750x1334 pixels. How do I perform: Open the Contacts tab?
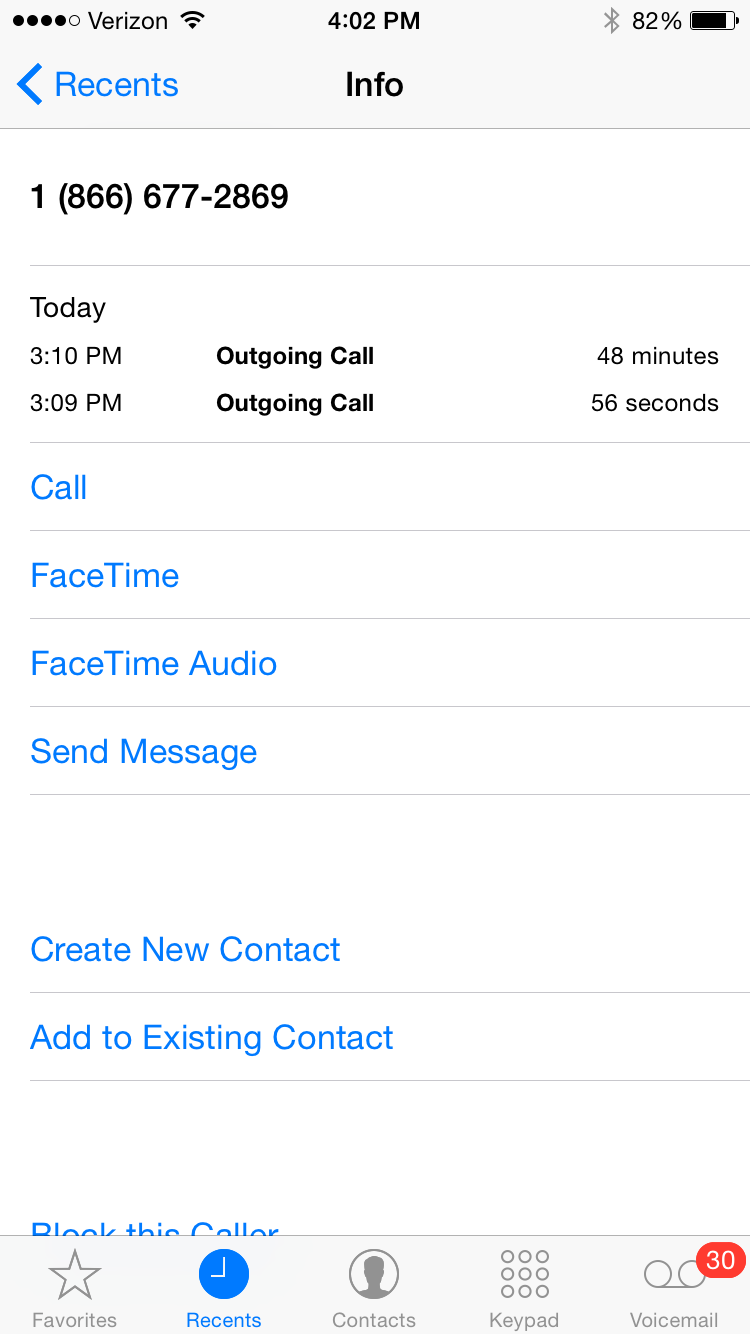[374, 1288]
